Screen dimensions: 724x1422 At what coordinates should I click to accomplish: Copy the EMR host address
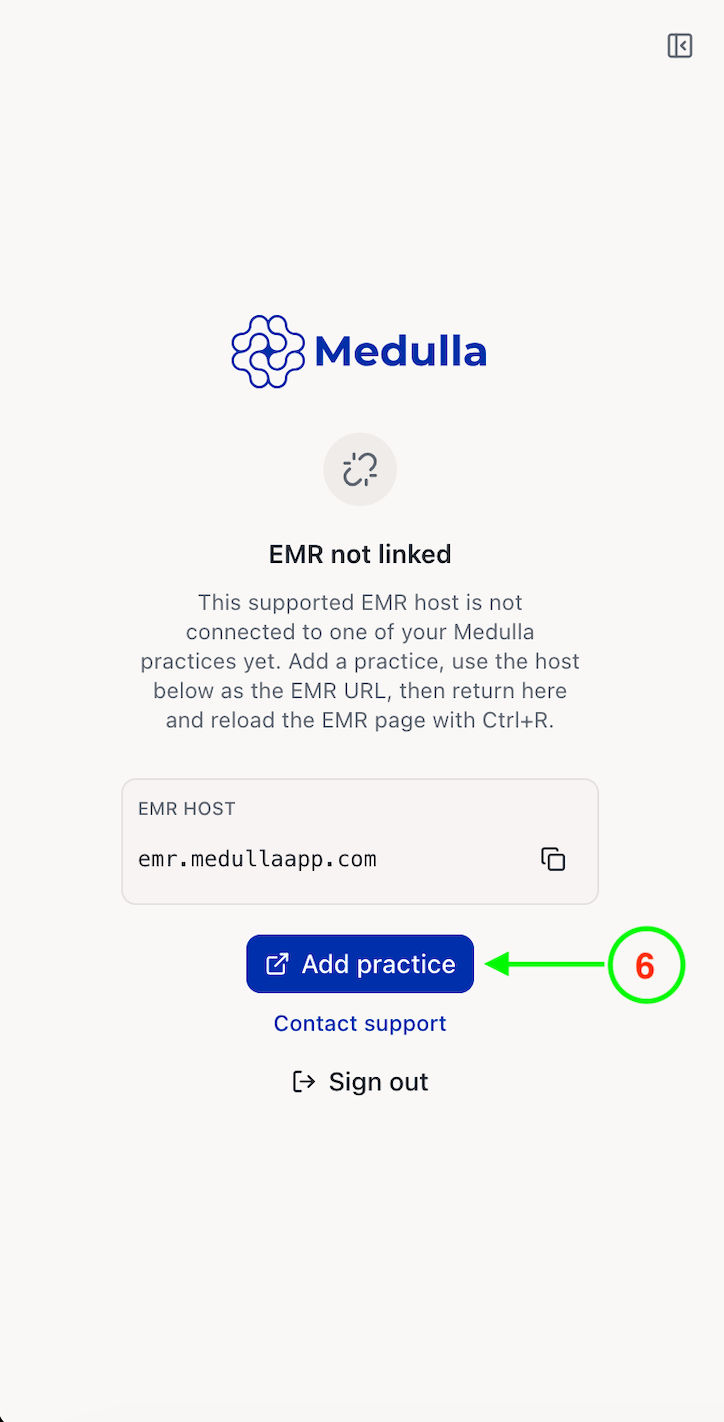point(553,859)
